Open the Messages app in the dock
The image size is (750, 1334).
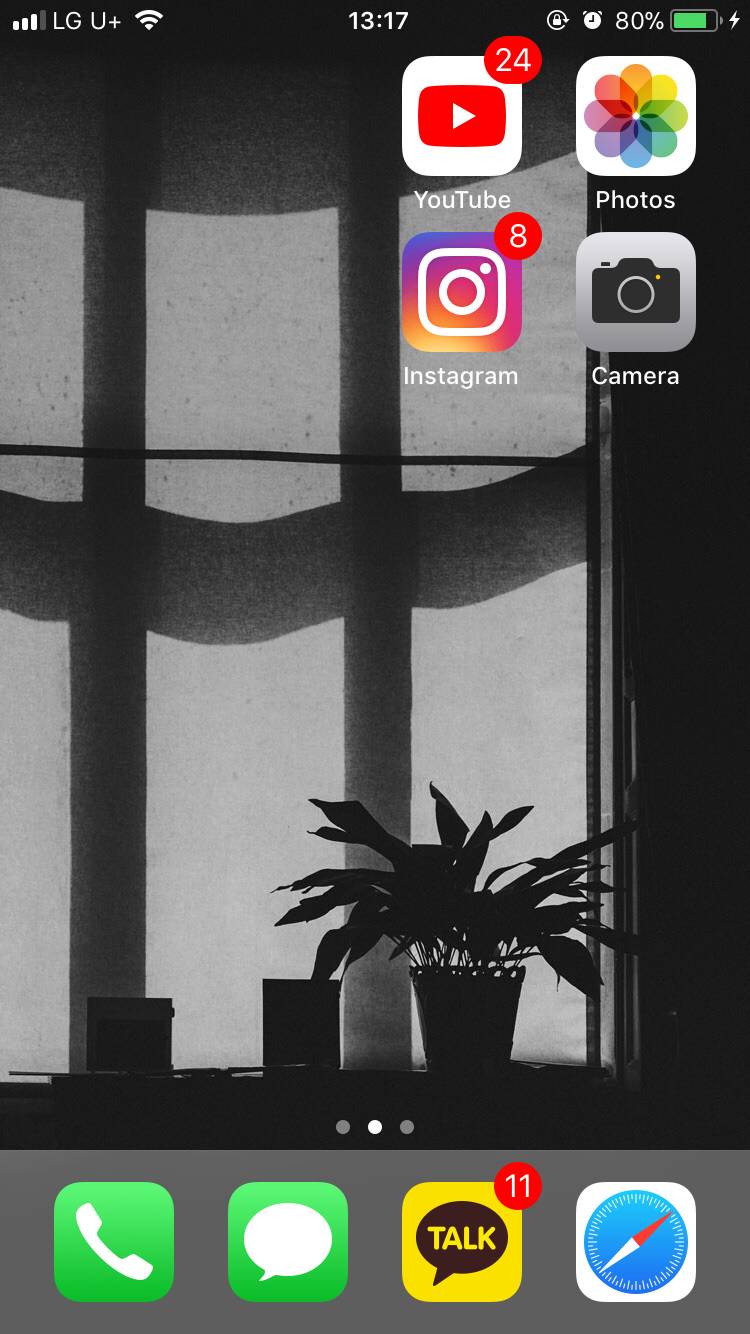(288, 1241)
